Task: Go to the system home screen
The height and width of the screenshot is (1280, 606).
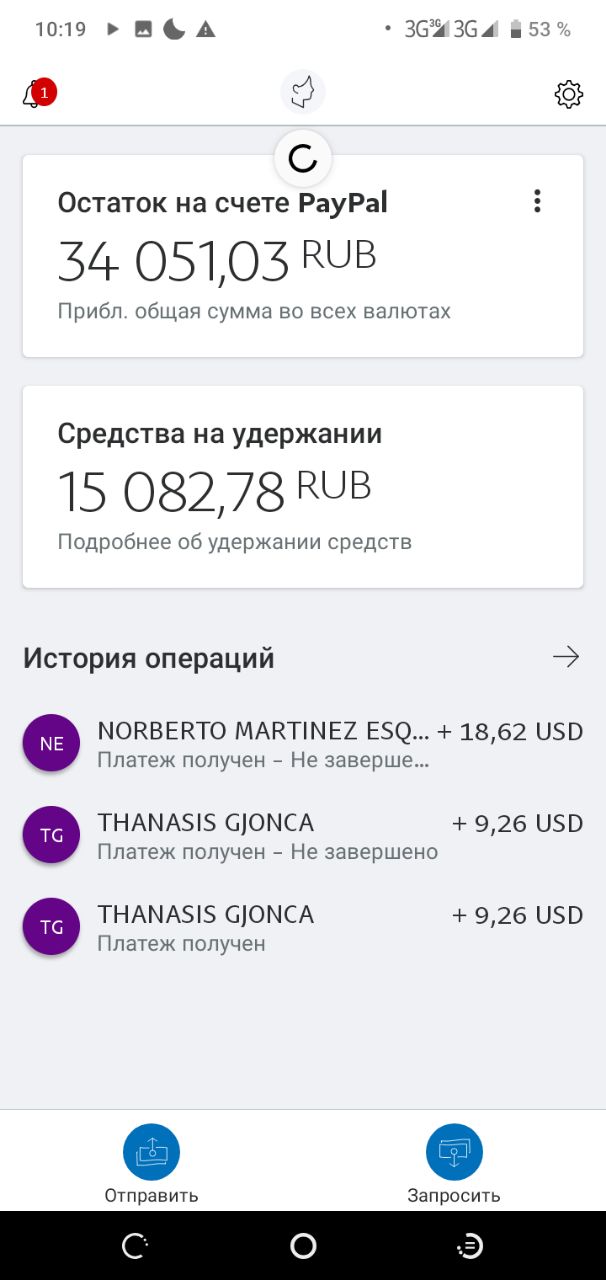Action: tap(303, 1246)
